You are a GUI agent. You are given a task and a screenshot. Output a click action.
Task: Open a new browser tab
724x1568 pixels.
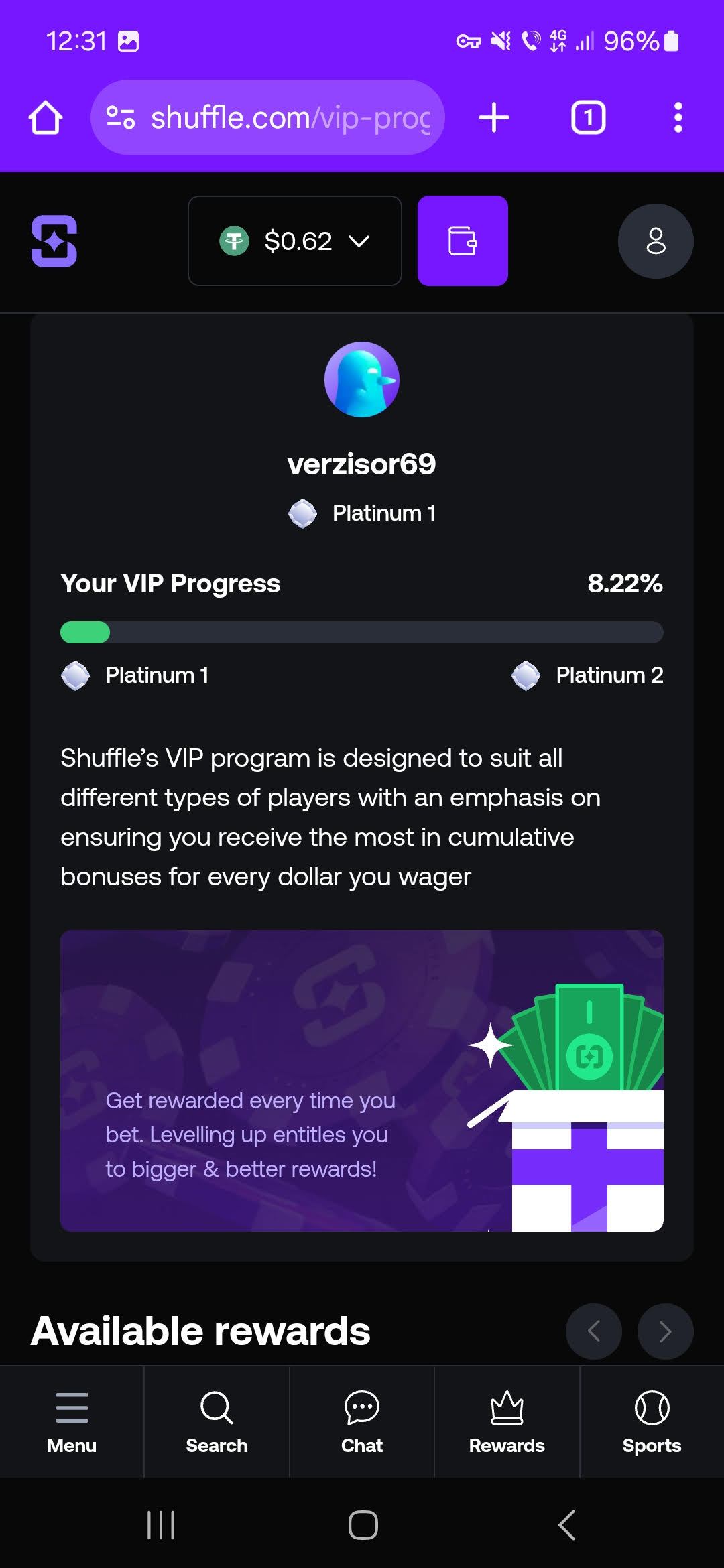[x=494, y=118]
